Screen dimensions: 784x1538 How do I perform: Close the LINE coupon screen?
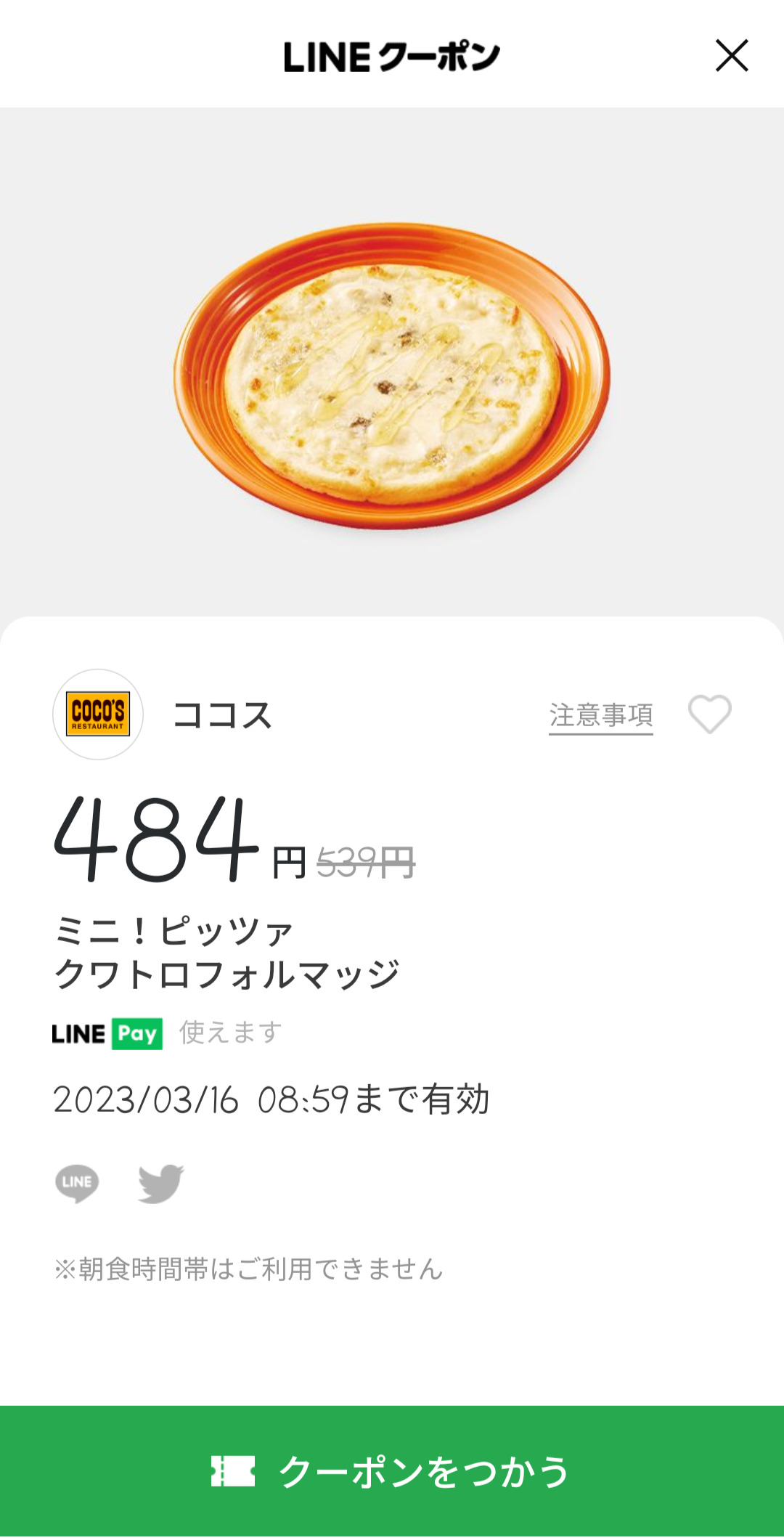pos(731,56)
